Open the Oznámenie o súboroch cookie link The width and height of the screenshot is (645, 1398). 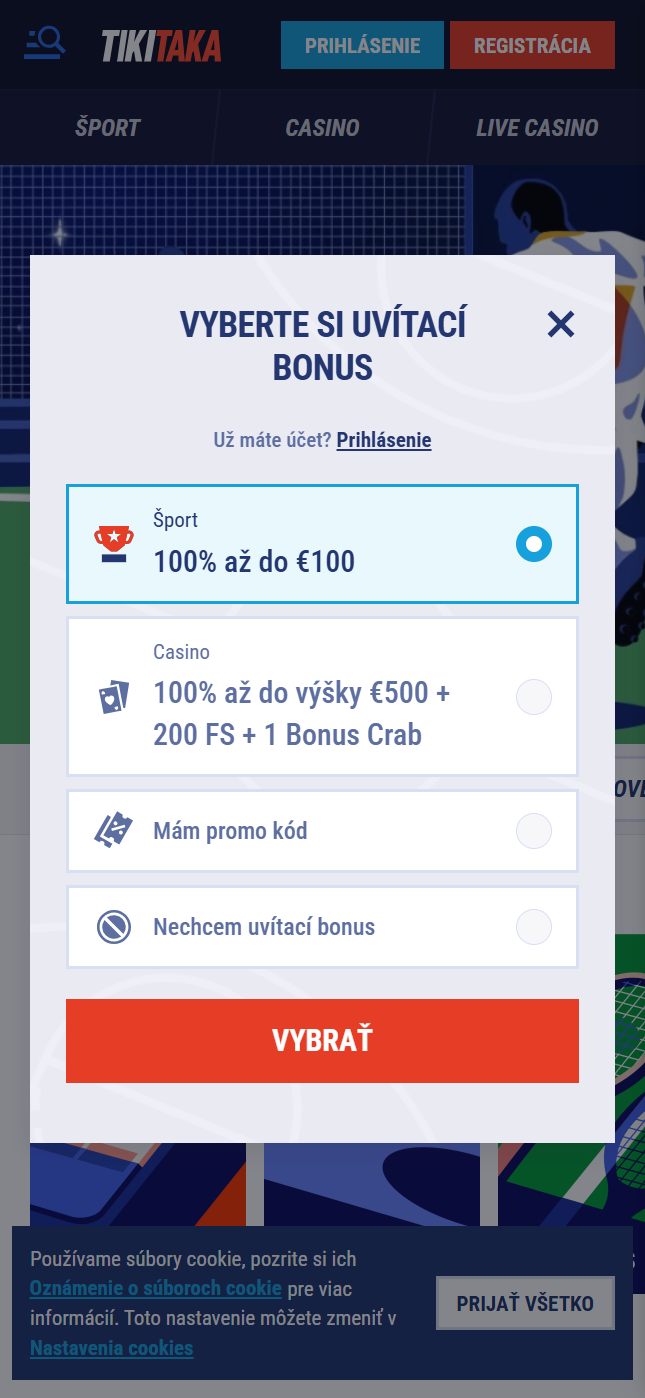(x=155, y=1289)
